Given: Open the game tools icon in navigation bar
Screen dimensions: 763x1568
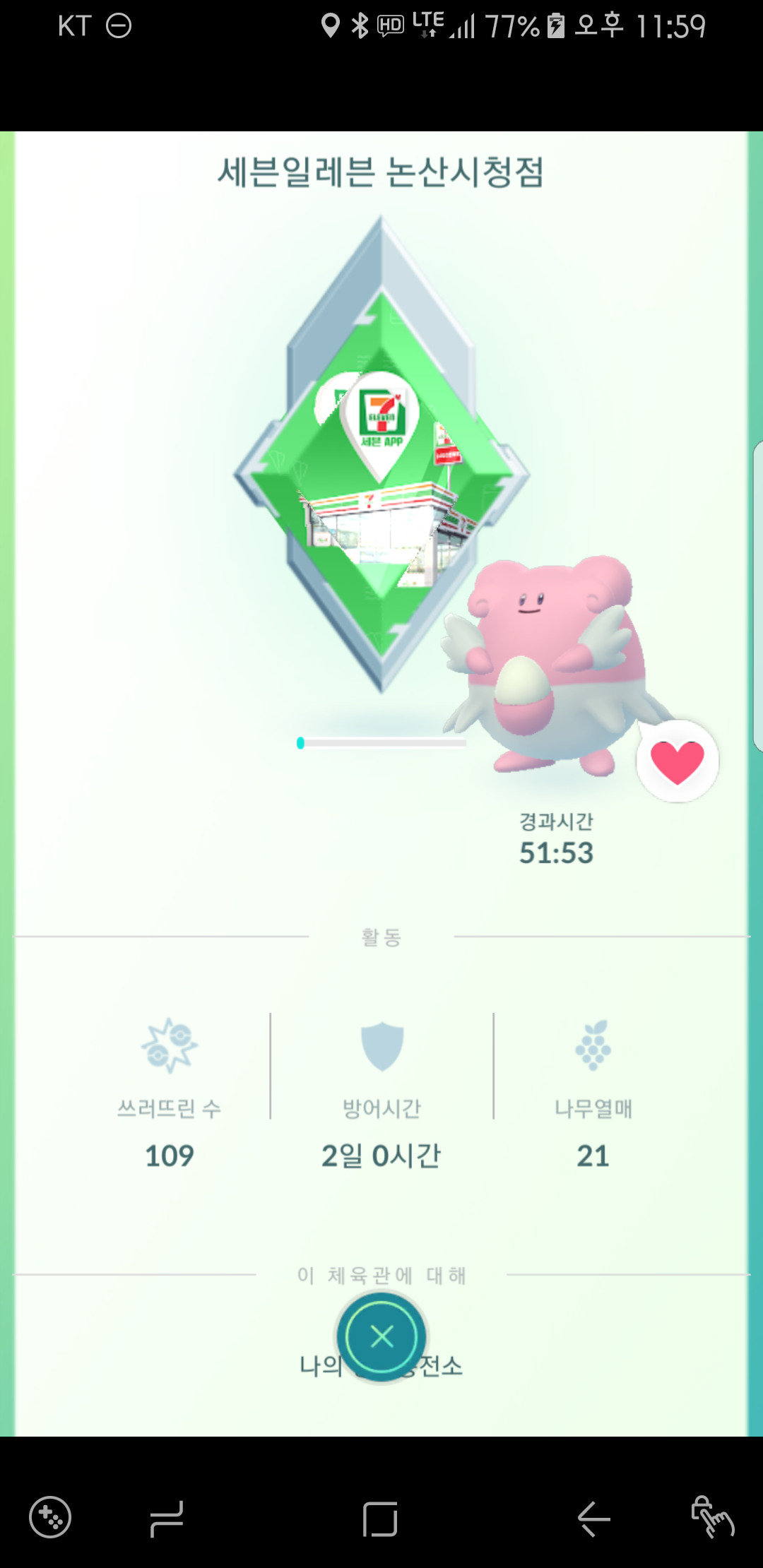Looking at the screenshot, I should [x=50, y=1517].
